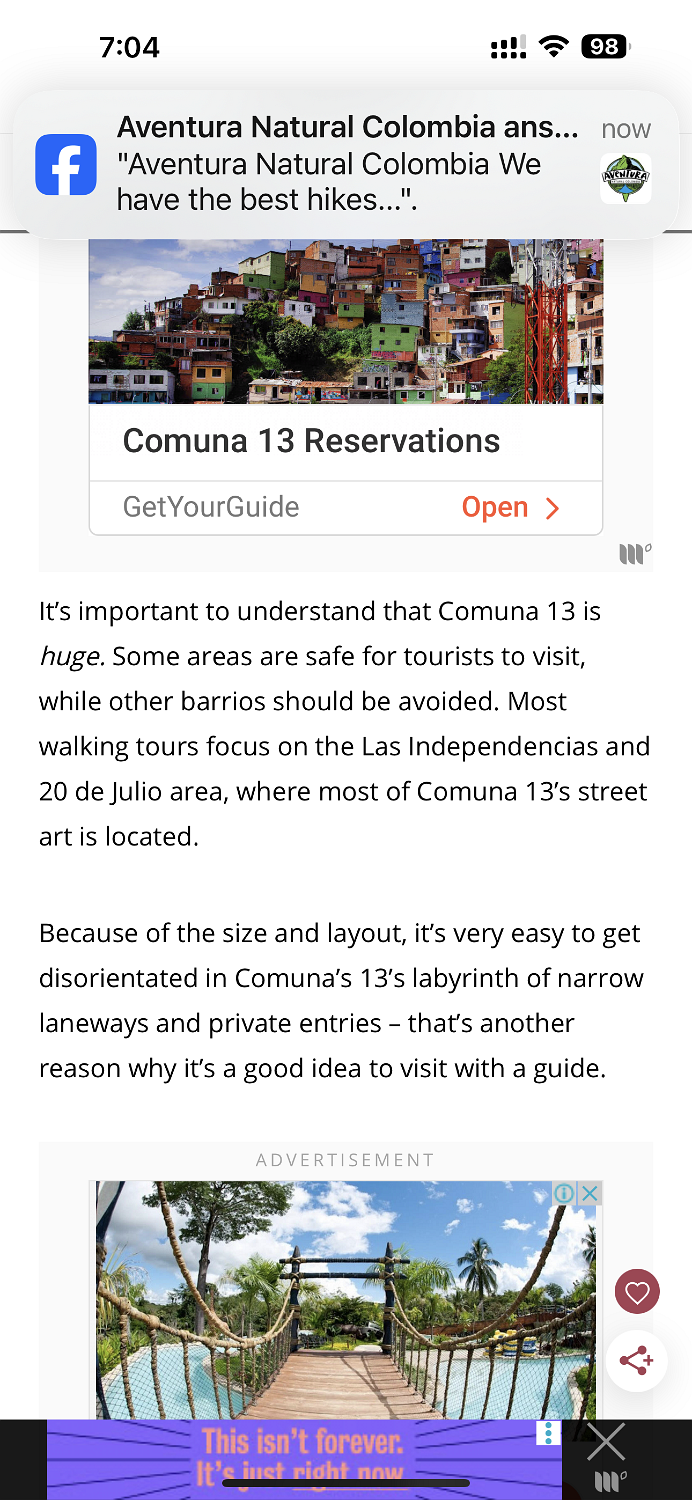This screenshot has width=692, height=1500.
Task: Share this article
Action: [x=637, y=1360]
